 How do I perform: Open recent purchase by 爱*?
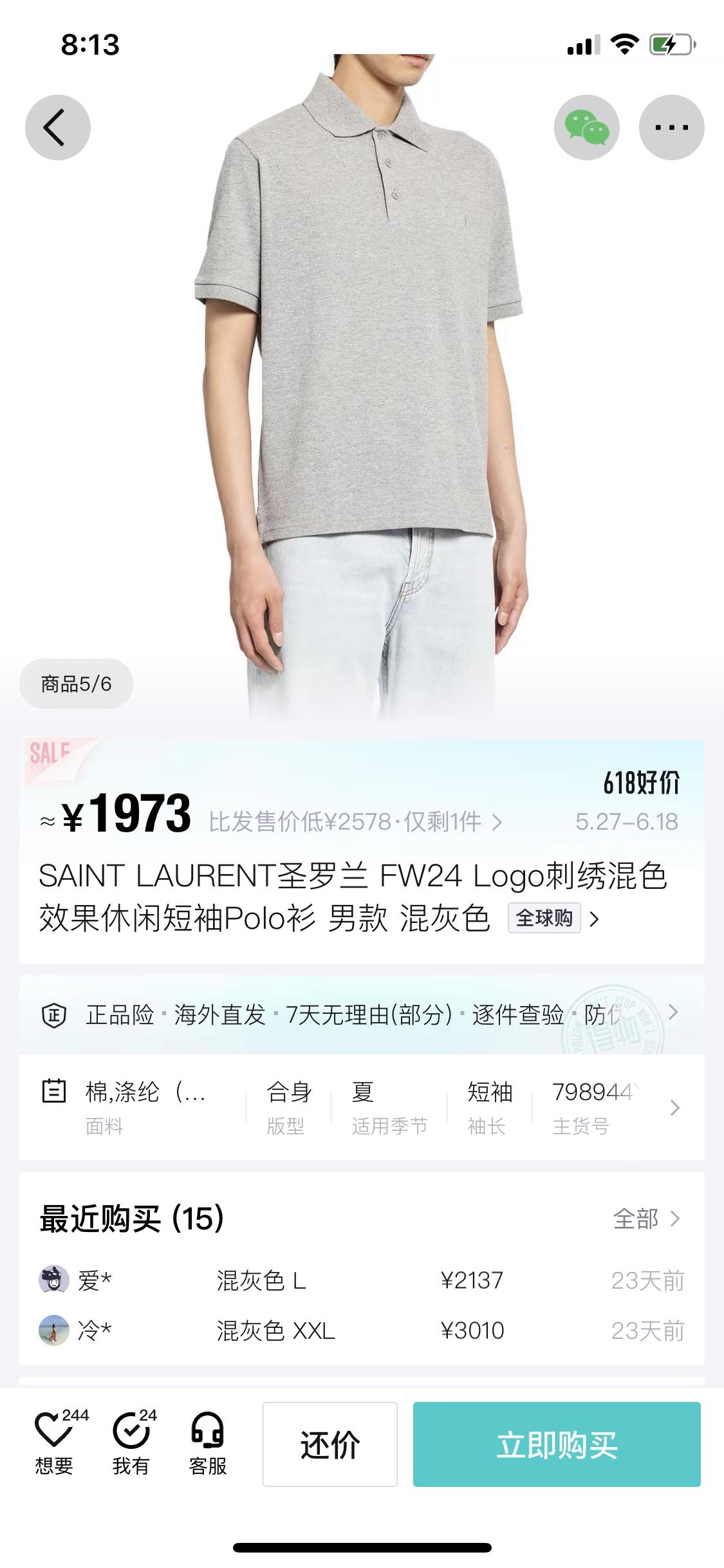tap(360, 1280)
